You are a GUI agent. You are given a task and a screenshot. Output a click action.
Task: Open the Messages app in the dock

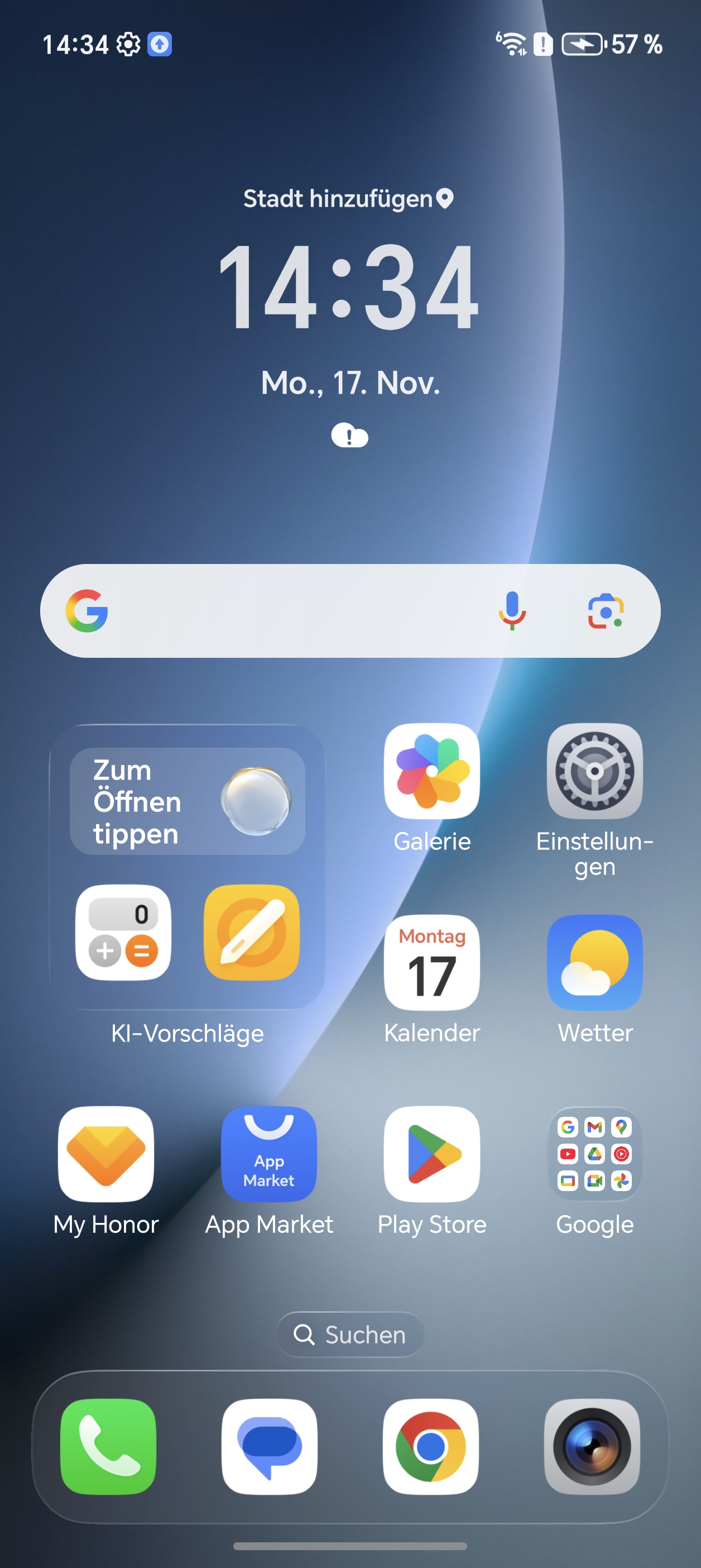(x=269, y=1446)
